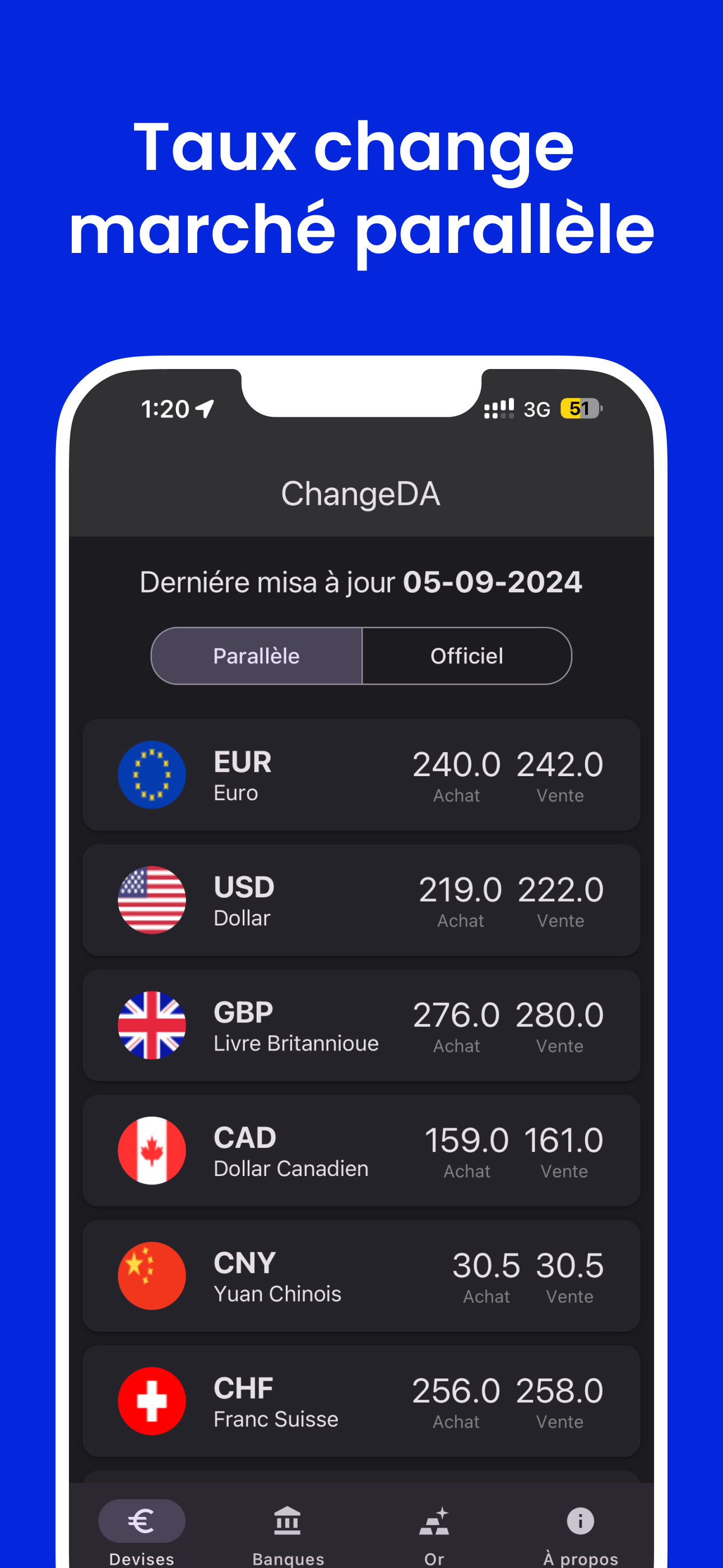Viewport: 723px width, 1568px height.
Task: Toggle the Chinese Yuan flag icon
Action: (151, 1276)
